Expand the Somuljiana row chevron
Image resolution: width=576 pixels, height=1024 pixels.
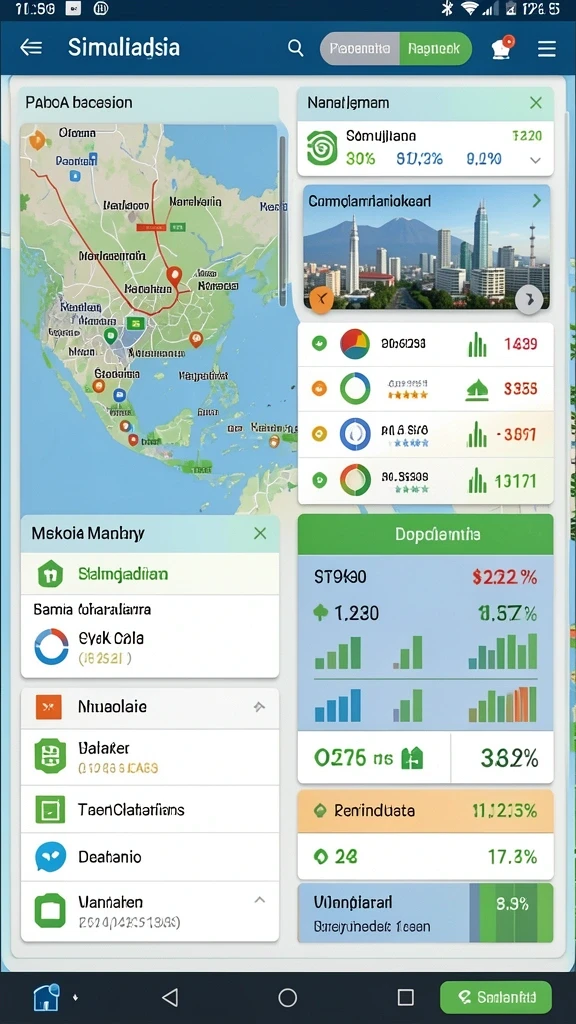[x=536, y=159]
